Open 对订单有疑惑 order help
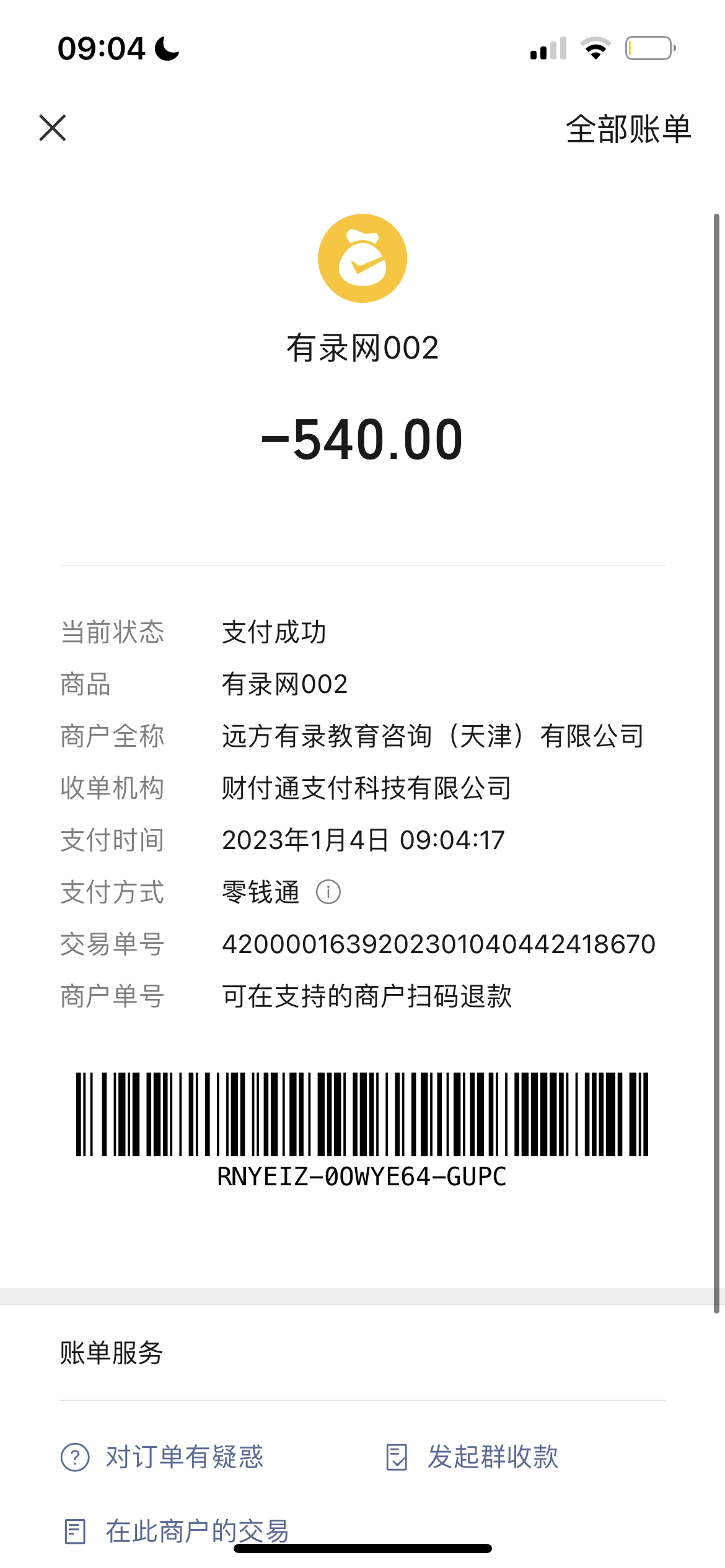This screenshot has width=725, height=1568. [162, 1457]
